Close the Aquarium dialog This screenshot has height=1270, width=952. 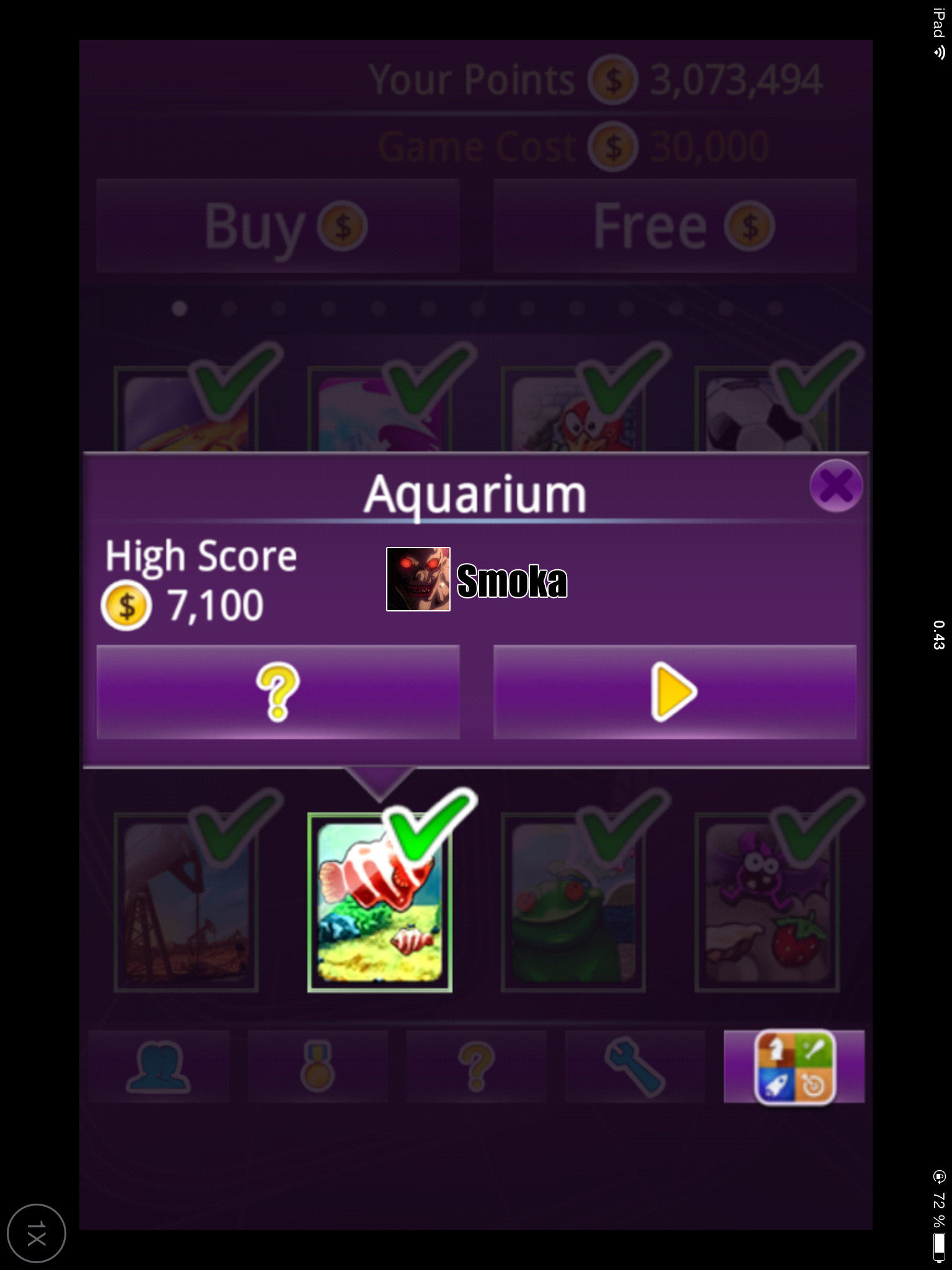835,486
